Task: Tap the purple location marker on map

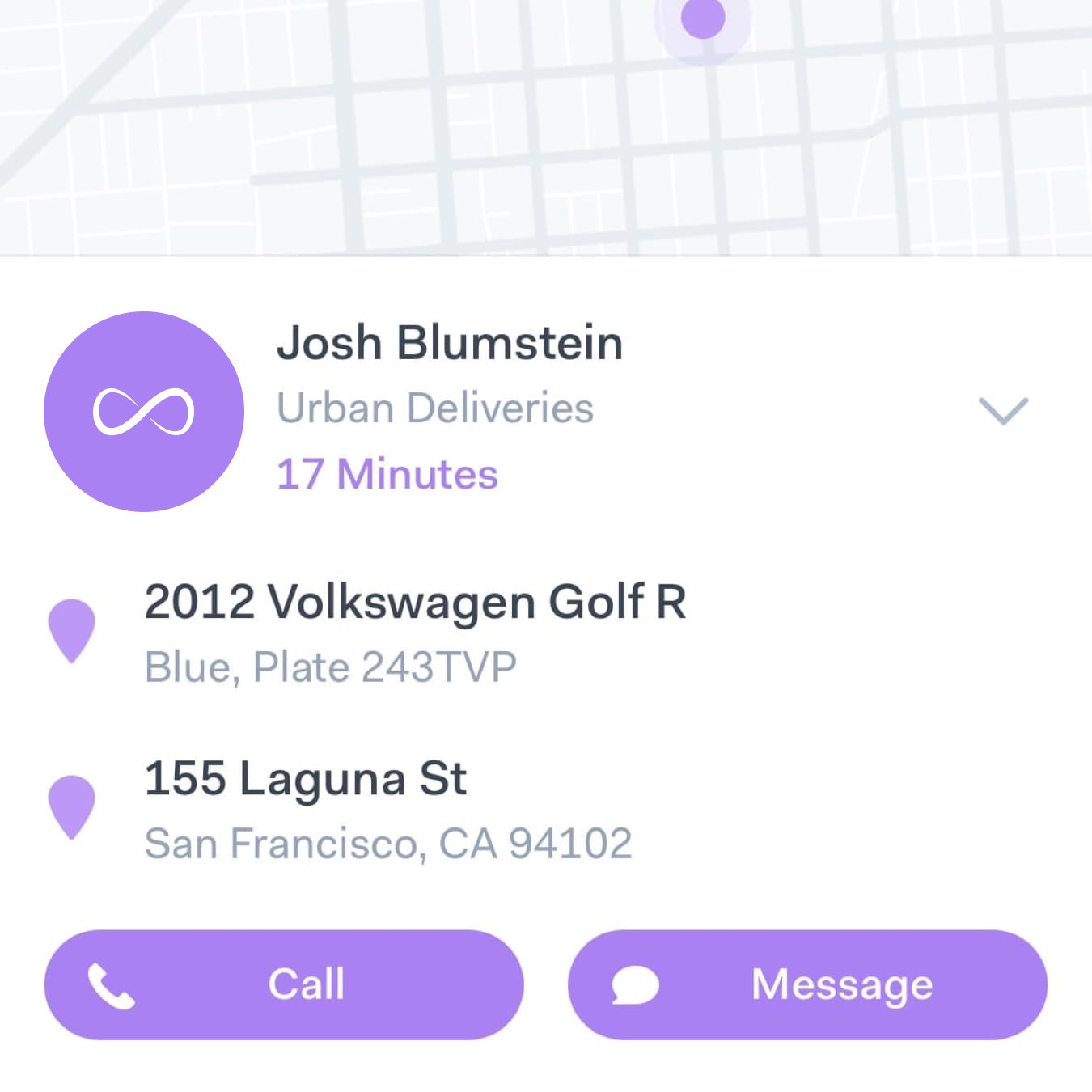Action: [x=702, y=18]
